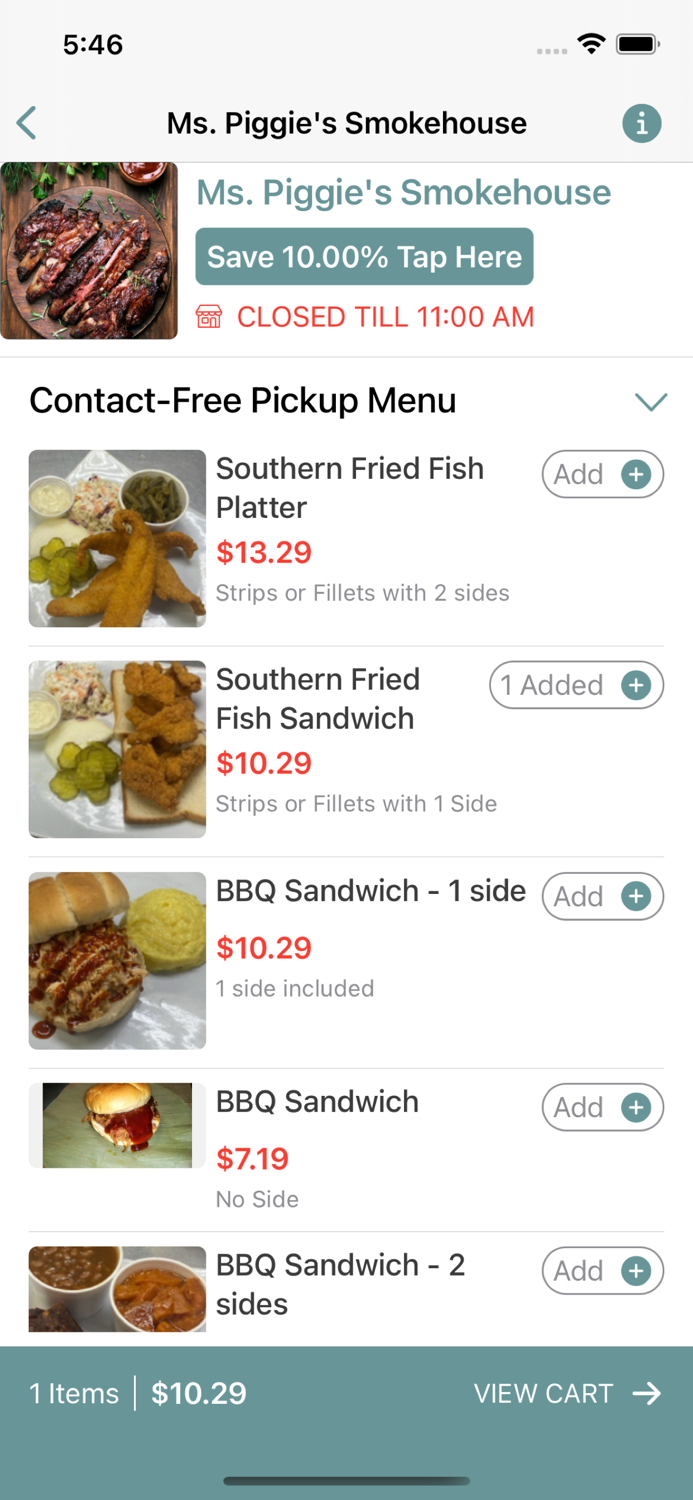Go back using the top-left arrow

click(27, 123)
